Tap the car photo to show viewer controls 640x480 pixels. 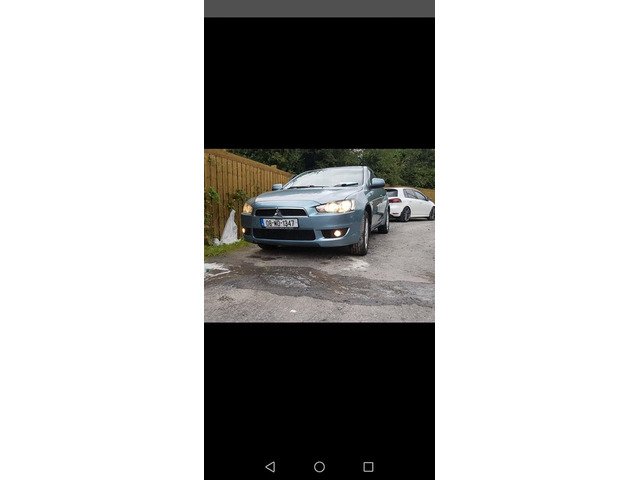coord(319,235)
